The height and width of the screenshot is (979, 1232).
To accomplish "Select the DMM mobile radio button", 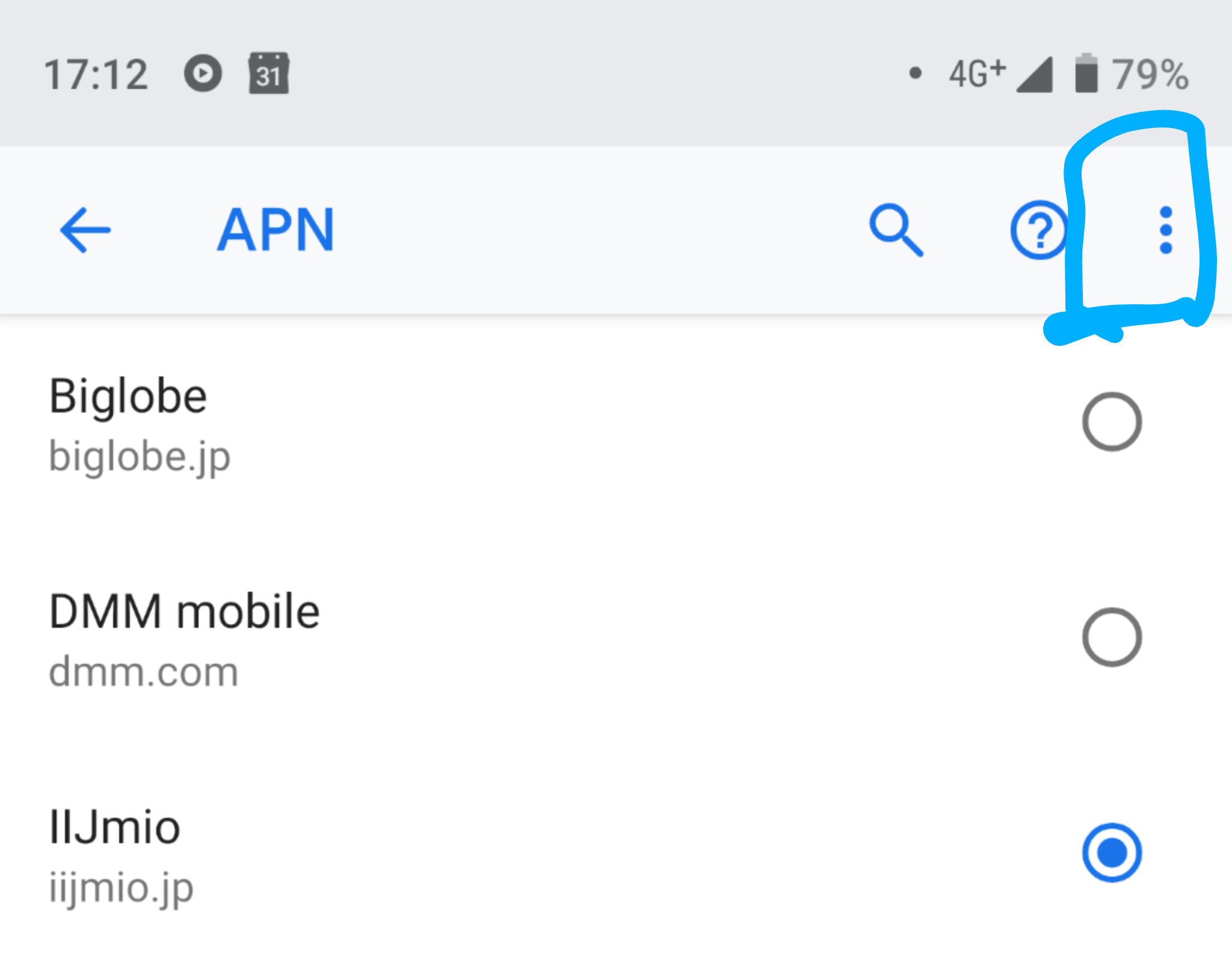I will (x=1112, y=637).
